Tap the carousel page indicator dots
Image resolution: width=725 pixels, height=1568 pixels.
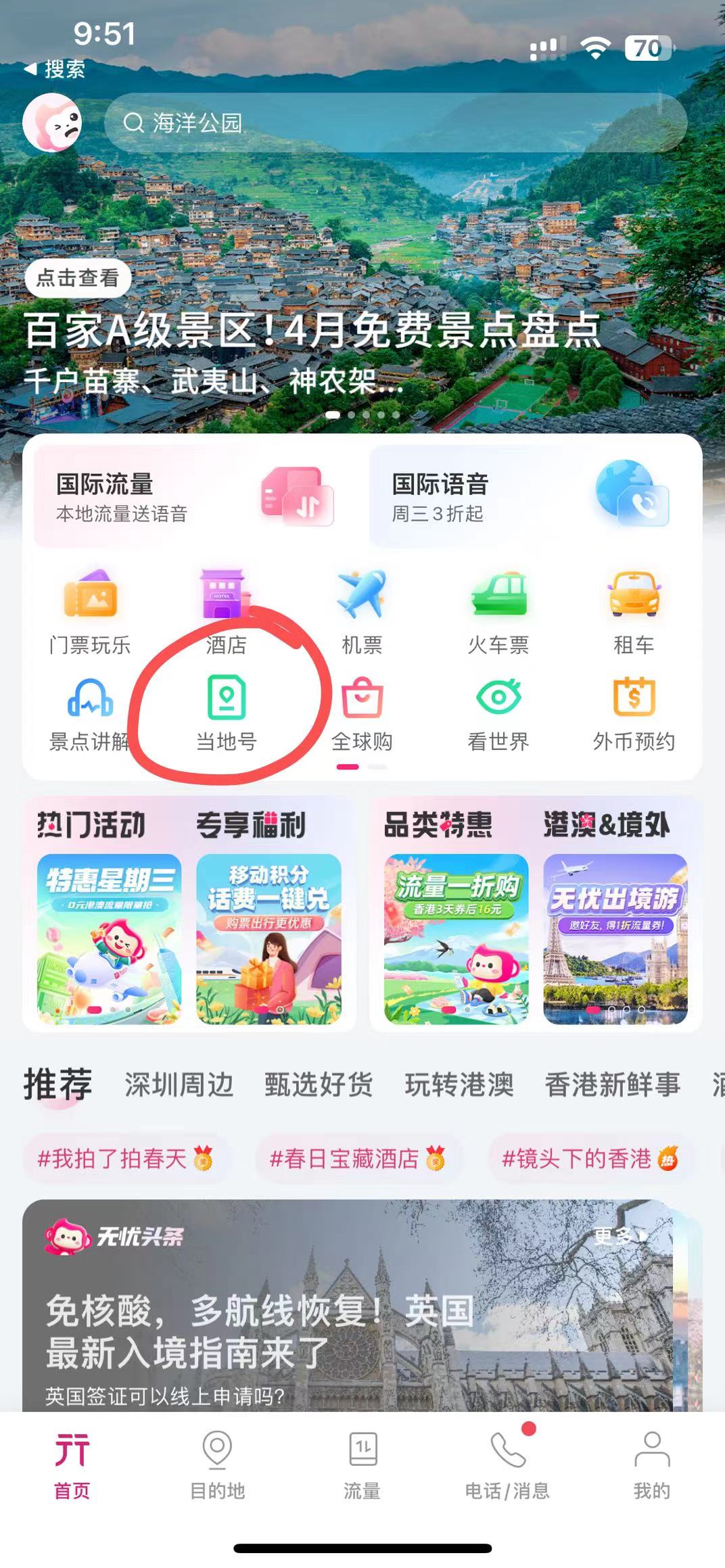pyautogui.click(x=362, y=415)
